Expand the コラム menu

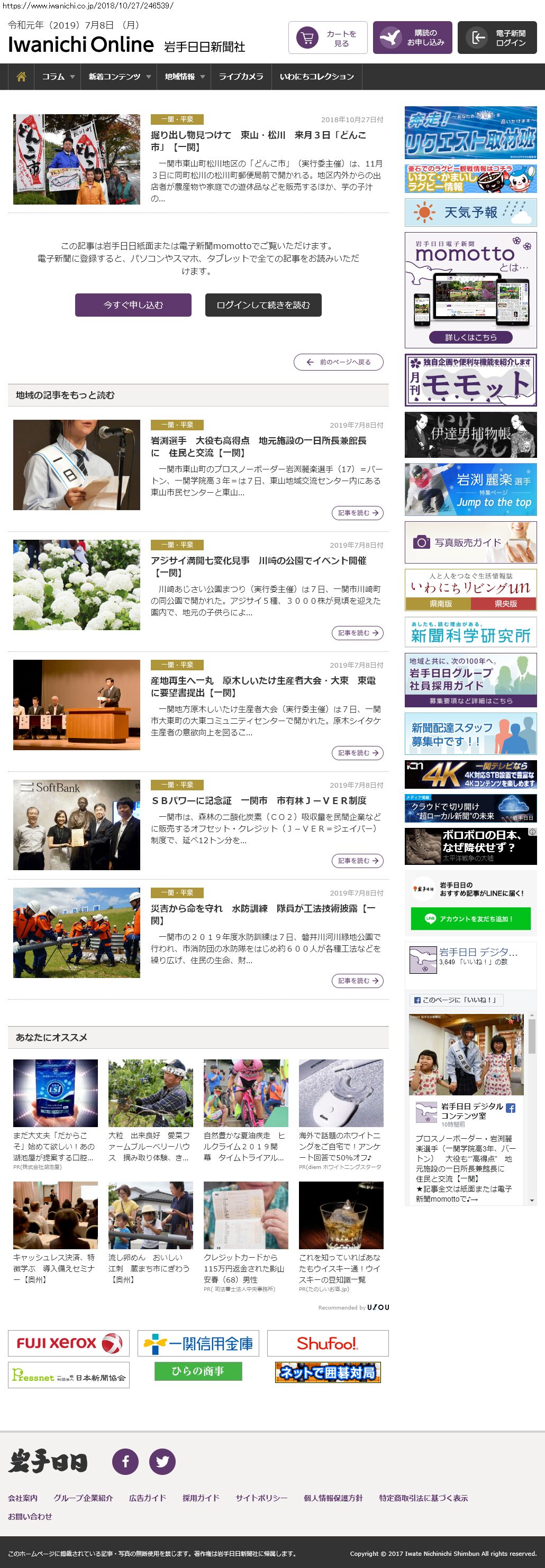pos(58,77)
